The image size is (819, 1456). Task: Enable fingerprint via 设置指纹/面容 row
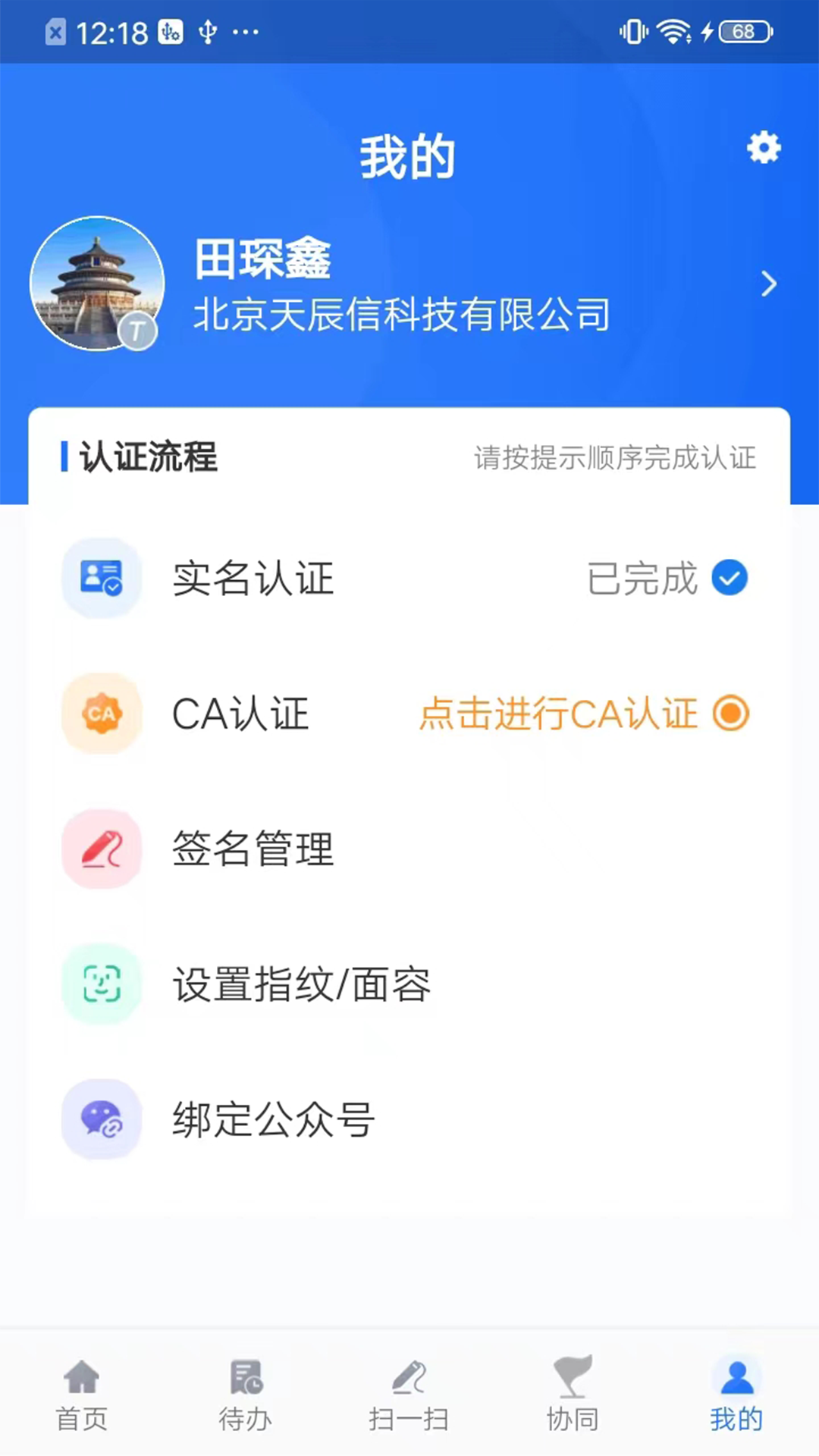pyautogui.click(x=302, y=984)
